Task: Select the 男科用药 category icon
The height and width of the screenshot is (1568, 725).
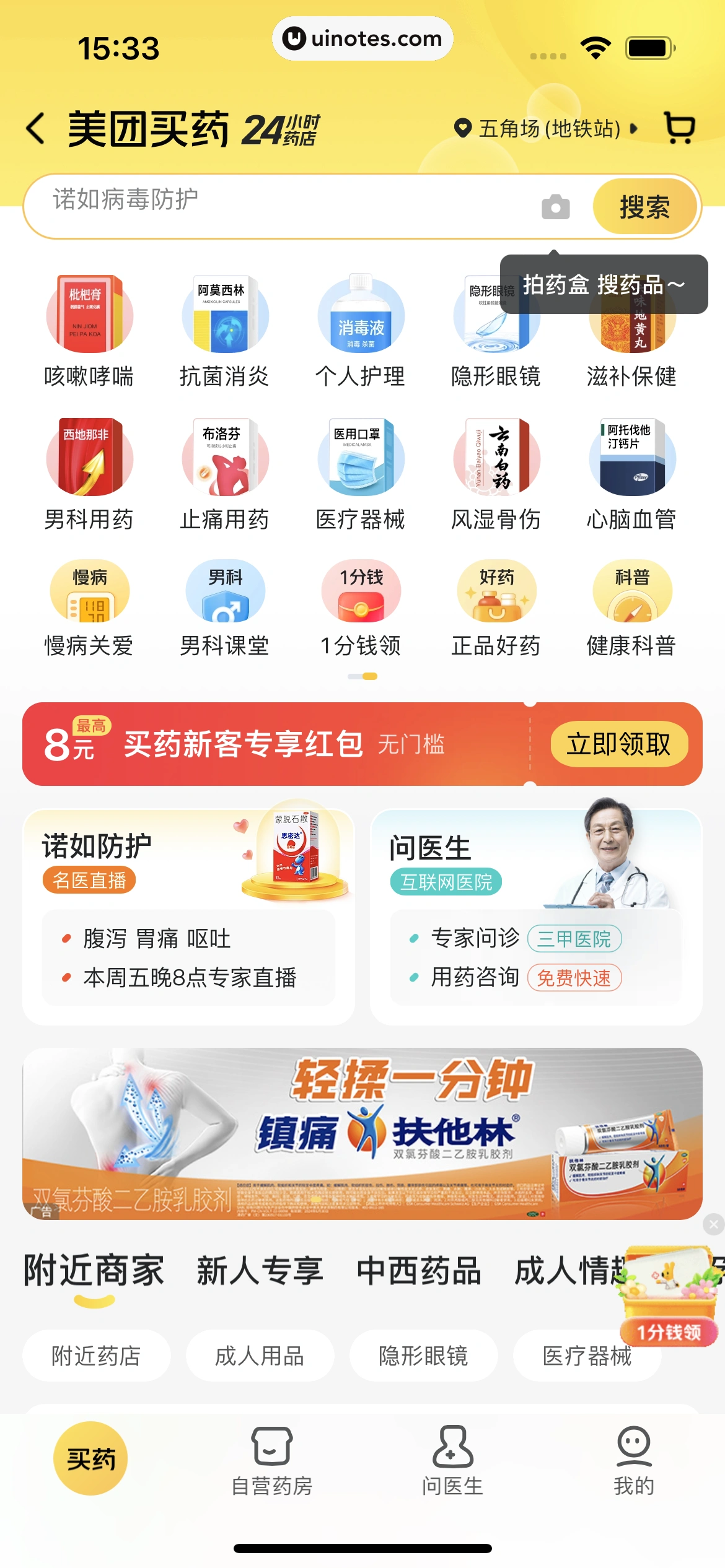Action: 89,460
